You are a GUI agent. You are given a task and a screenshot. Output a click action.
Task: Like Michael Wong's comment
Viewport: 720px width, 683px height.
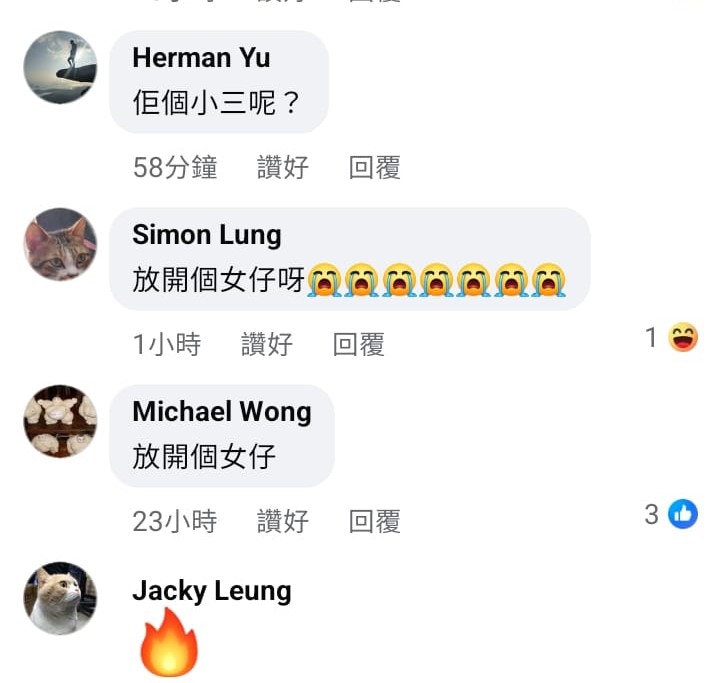[x=283, y=521]
